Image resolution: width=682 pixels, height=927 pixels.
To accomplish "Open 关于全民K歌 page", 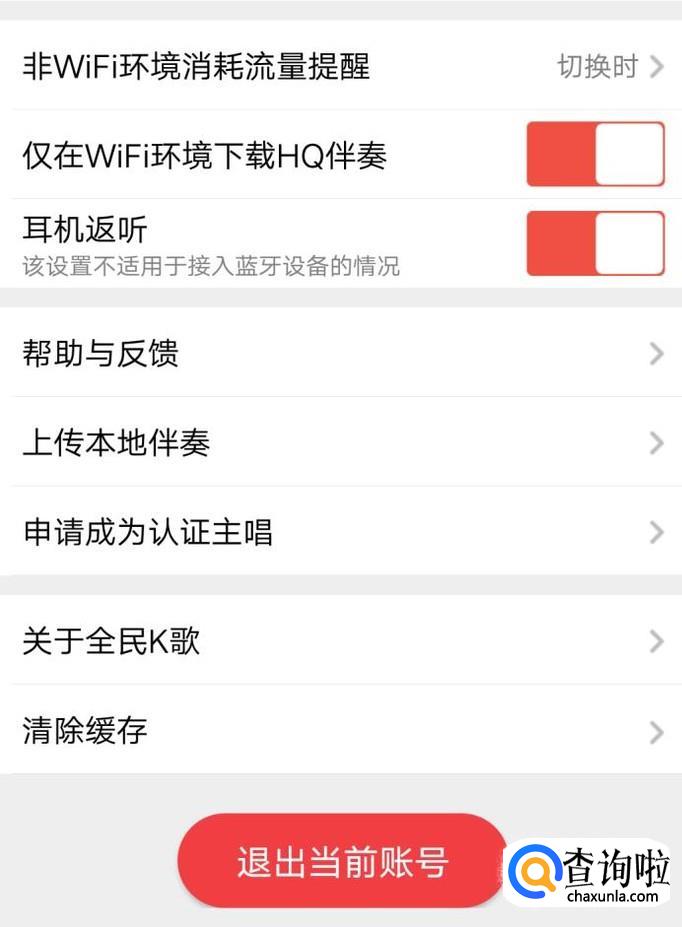I will click(x=340, y=641).
